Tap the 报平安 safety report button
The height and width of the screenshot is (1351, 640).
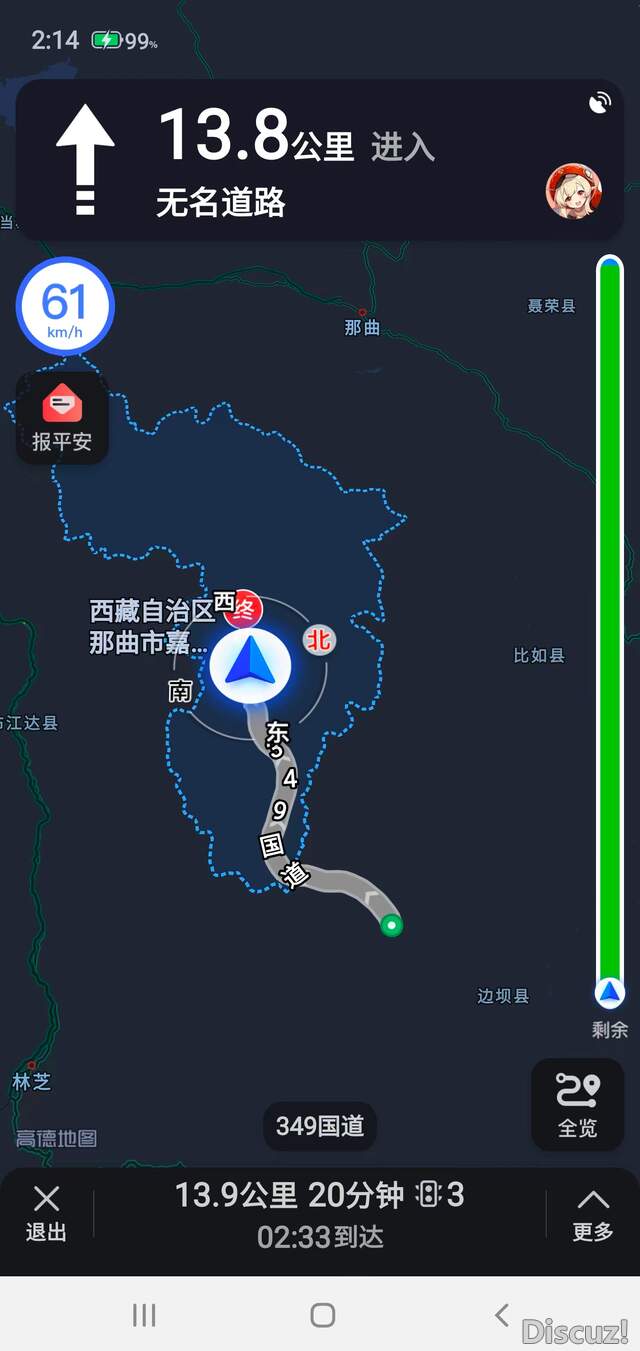click(62, 417)
